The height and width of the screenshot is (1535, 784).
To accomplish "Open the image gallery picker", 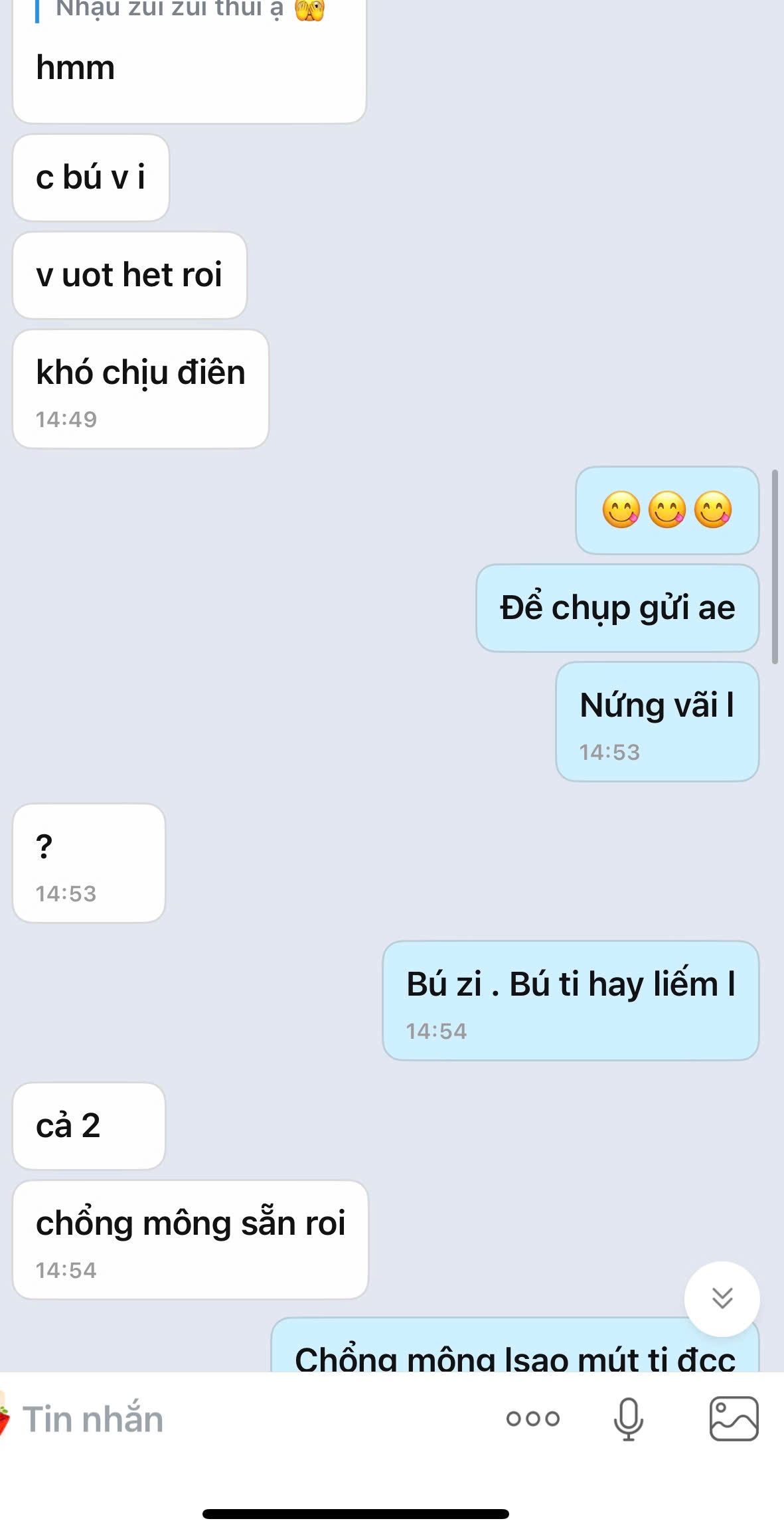I will pos(734,1419).
